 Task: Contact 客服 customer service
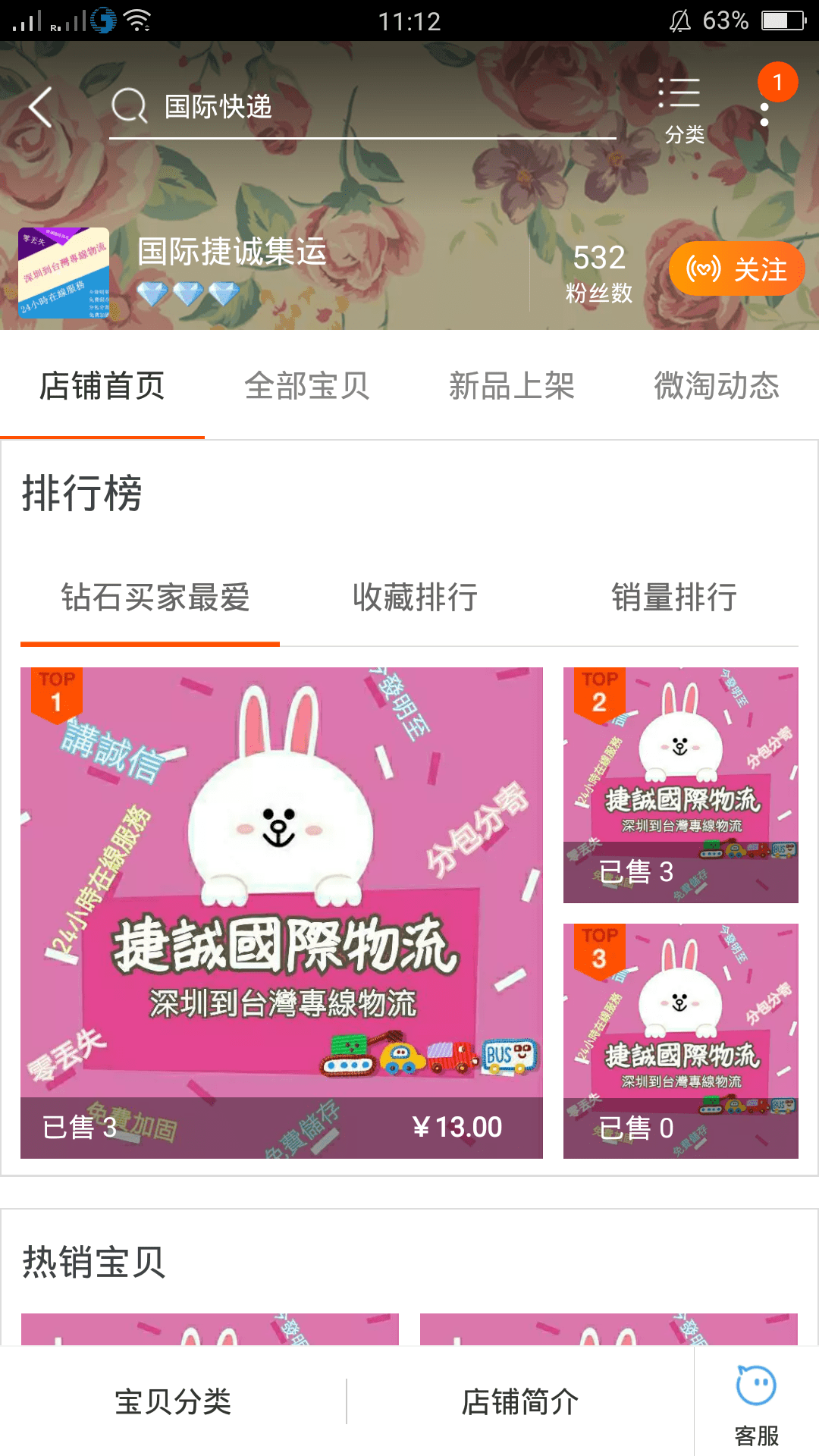click(757, 1405)
